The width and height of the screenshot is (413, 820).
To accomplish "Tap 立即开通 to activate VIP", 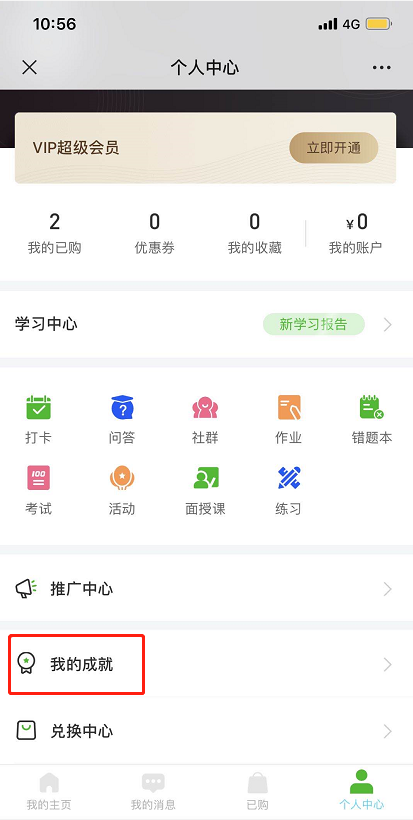I will click(x=334, y=147).
